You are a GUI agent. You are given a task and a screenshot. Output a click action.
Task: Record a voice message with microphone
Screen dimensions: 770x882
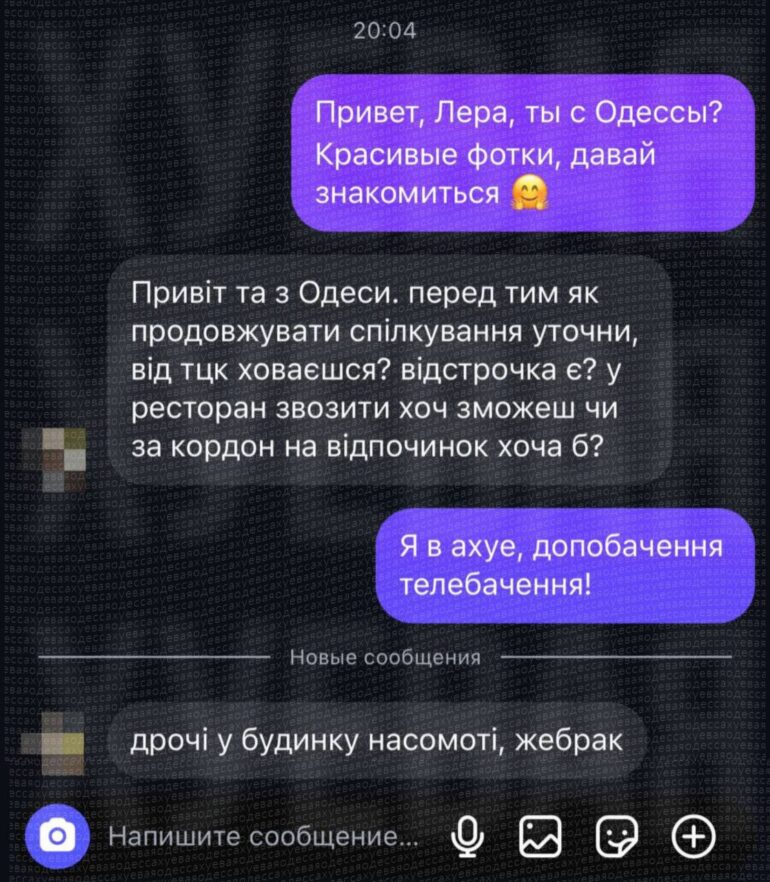tap(465, 837)
